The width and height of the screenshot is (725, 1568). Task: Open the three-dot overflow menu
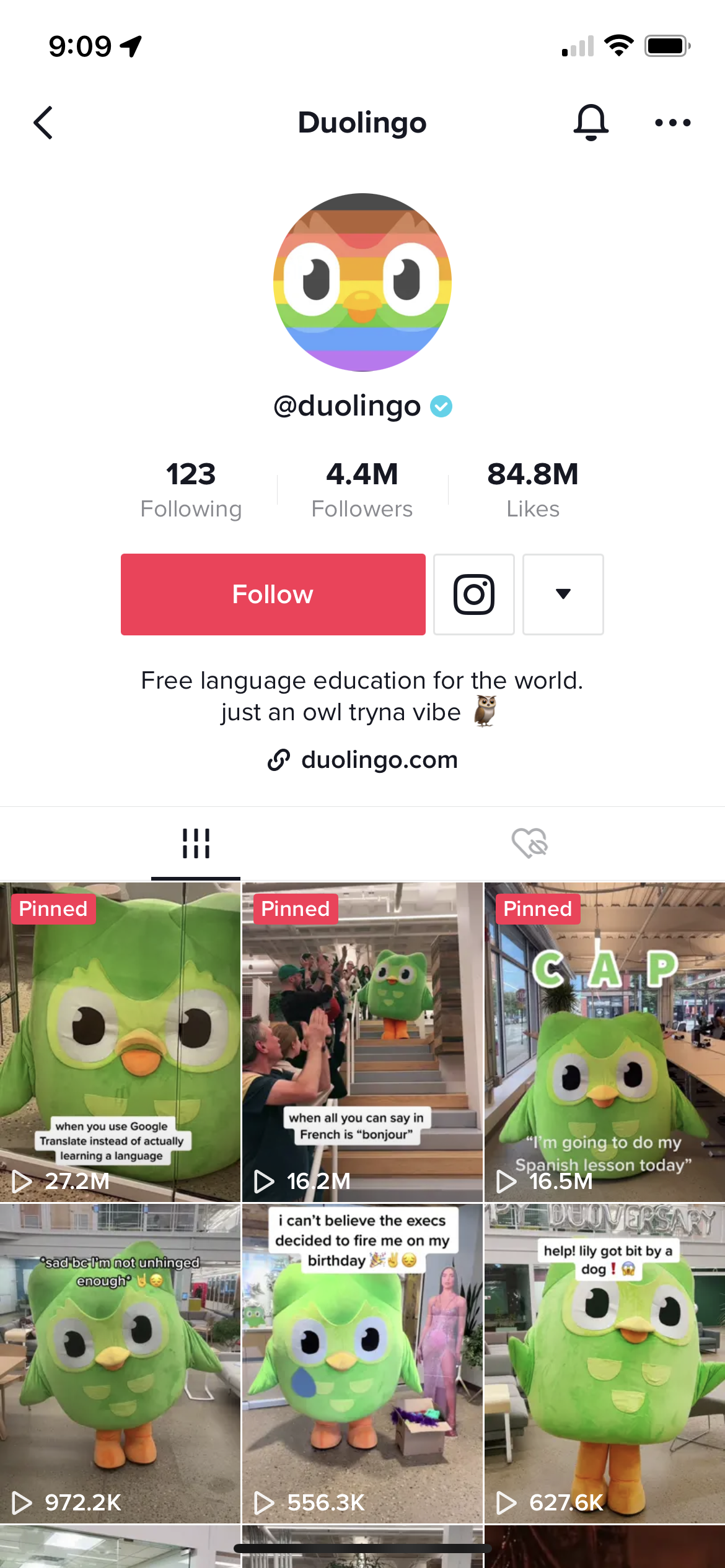(672, 123)
